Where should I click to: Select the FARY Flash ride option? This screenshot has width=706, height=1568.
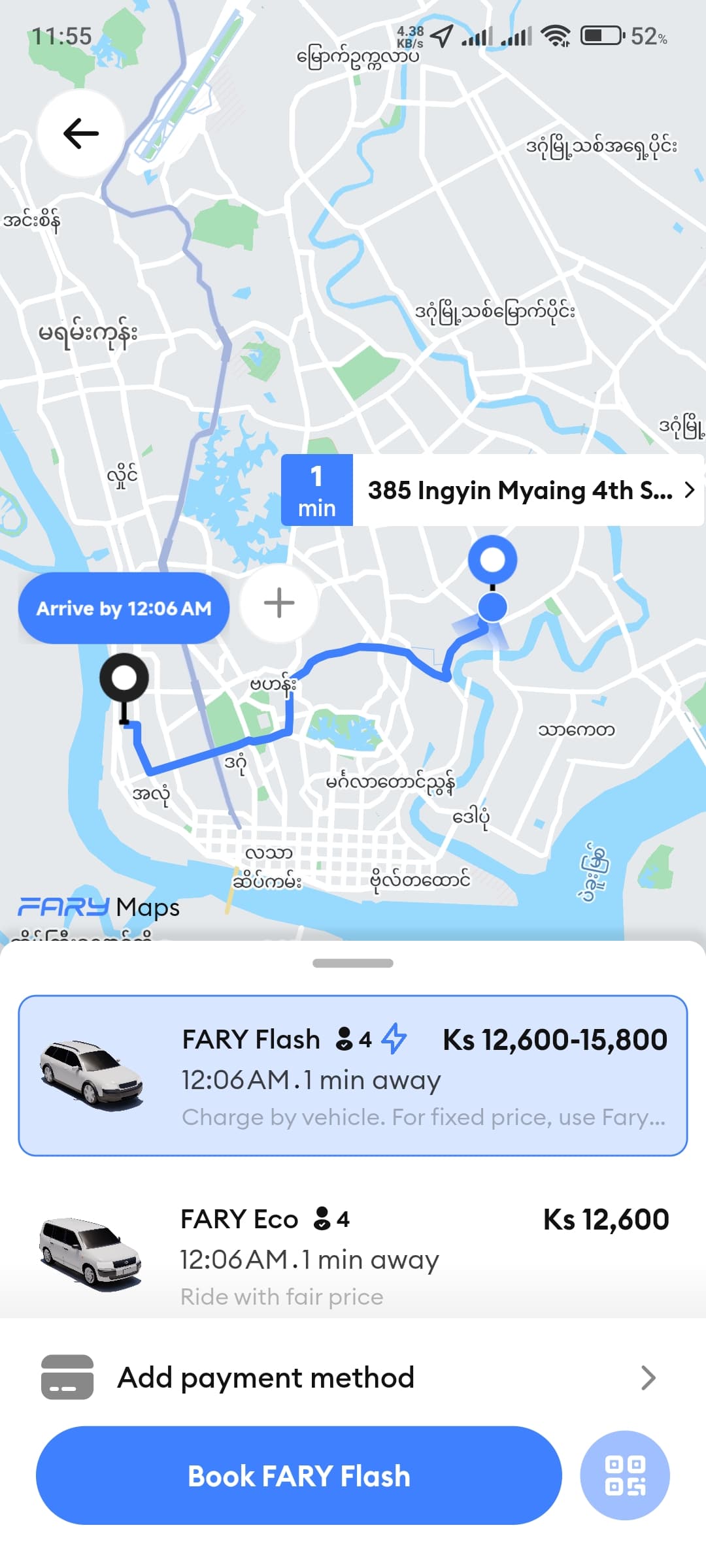point(353,1075)
